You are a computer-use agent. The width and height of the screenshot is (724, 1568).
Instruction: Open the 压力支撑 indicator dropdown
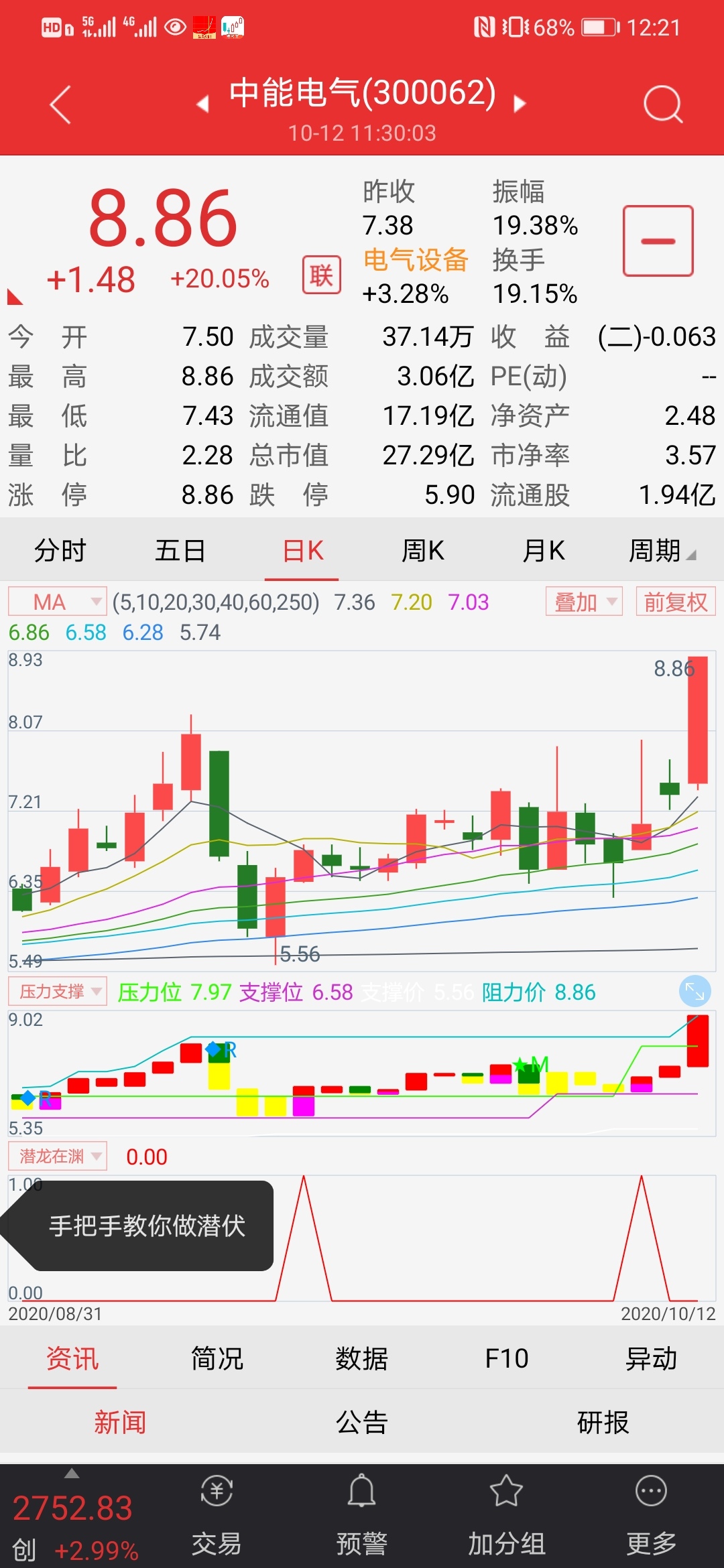(58, 991)
